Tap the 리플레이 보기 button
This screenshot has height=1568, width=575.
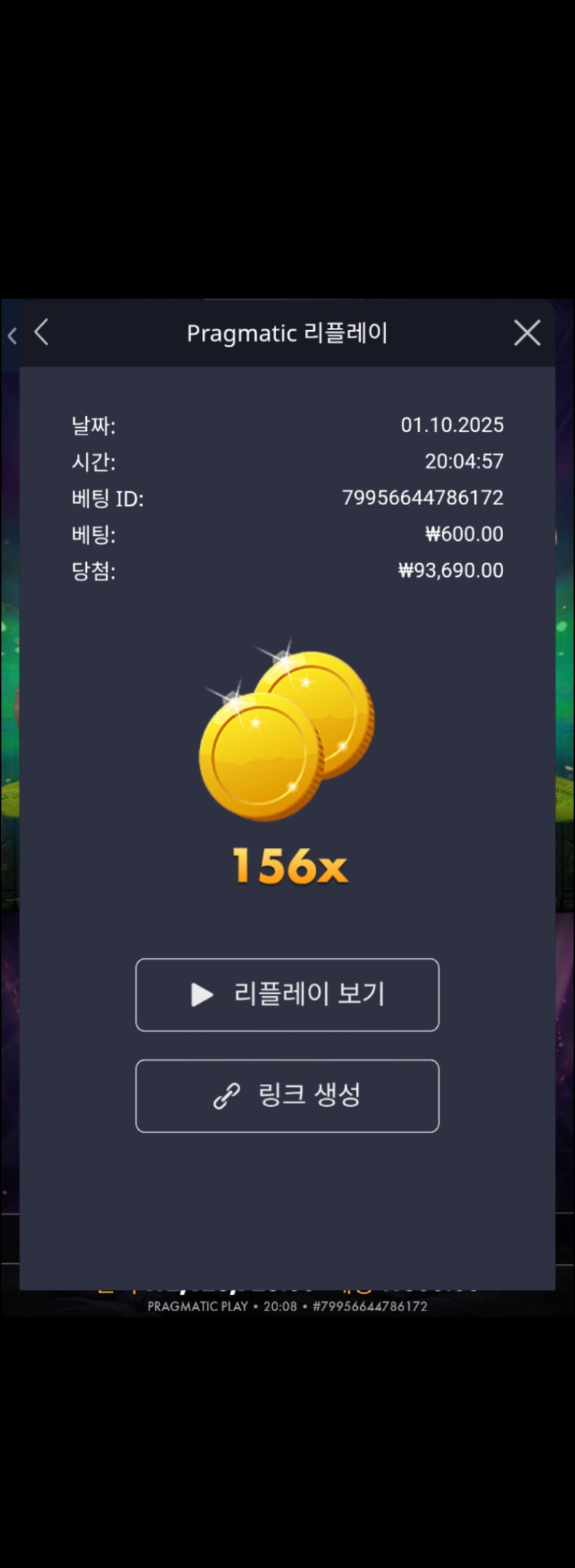pos(287,995)
